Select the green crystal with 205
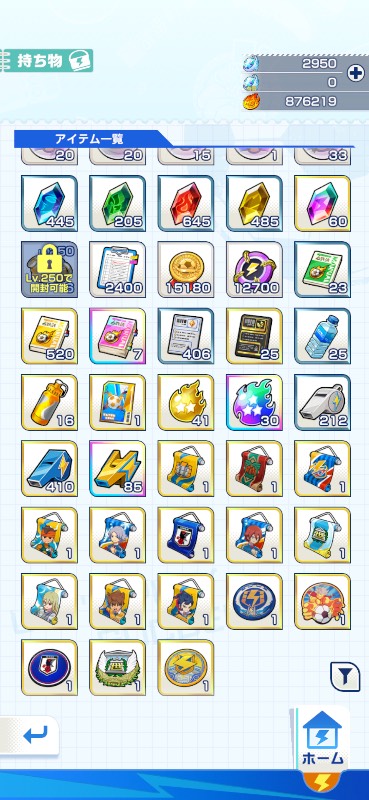 tap(117, 204)
